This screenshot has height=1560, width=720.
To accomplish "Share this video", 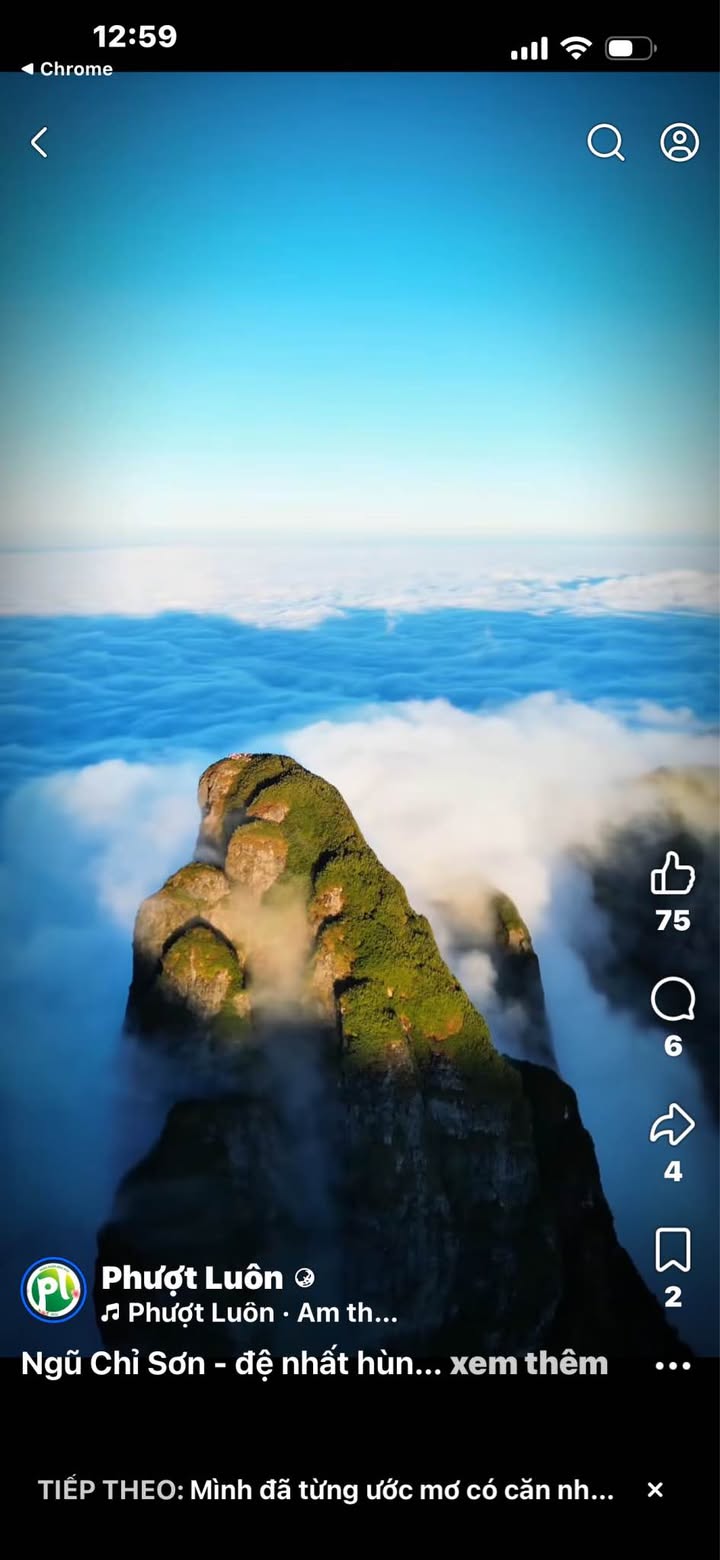I will coord(672,1125).
